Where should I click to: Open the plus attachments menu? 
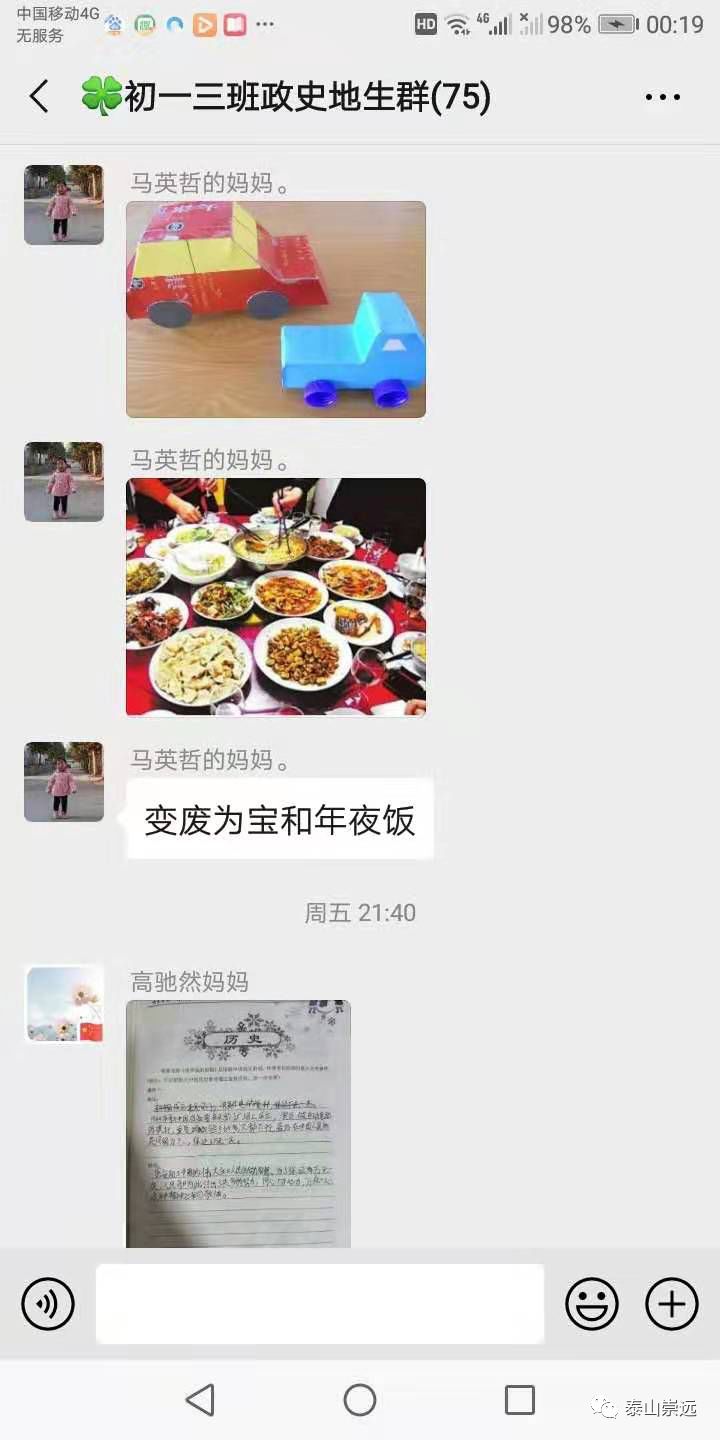[x=671, y=1304]
